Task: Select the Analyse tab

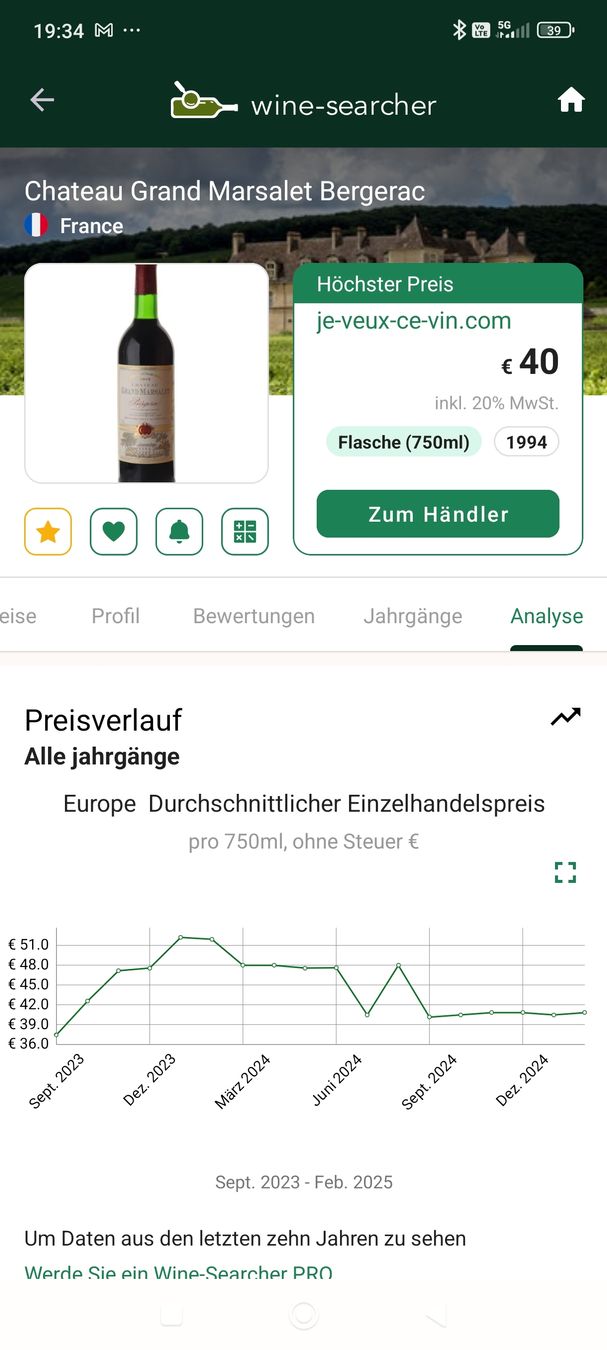Action: pyautogui.click(x=546, y=616)
